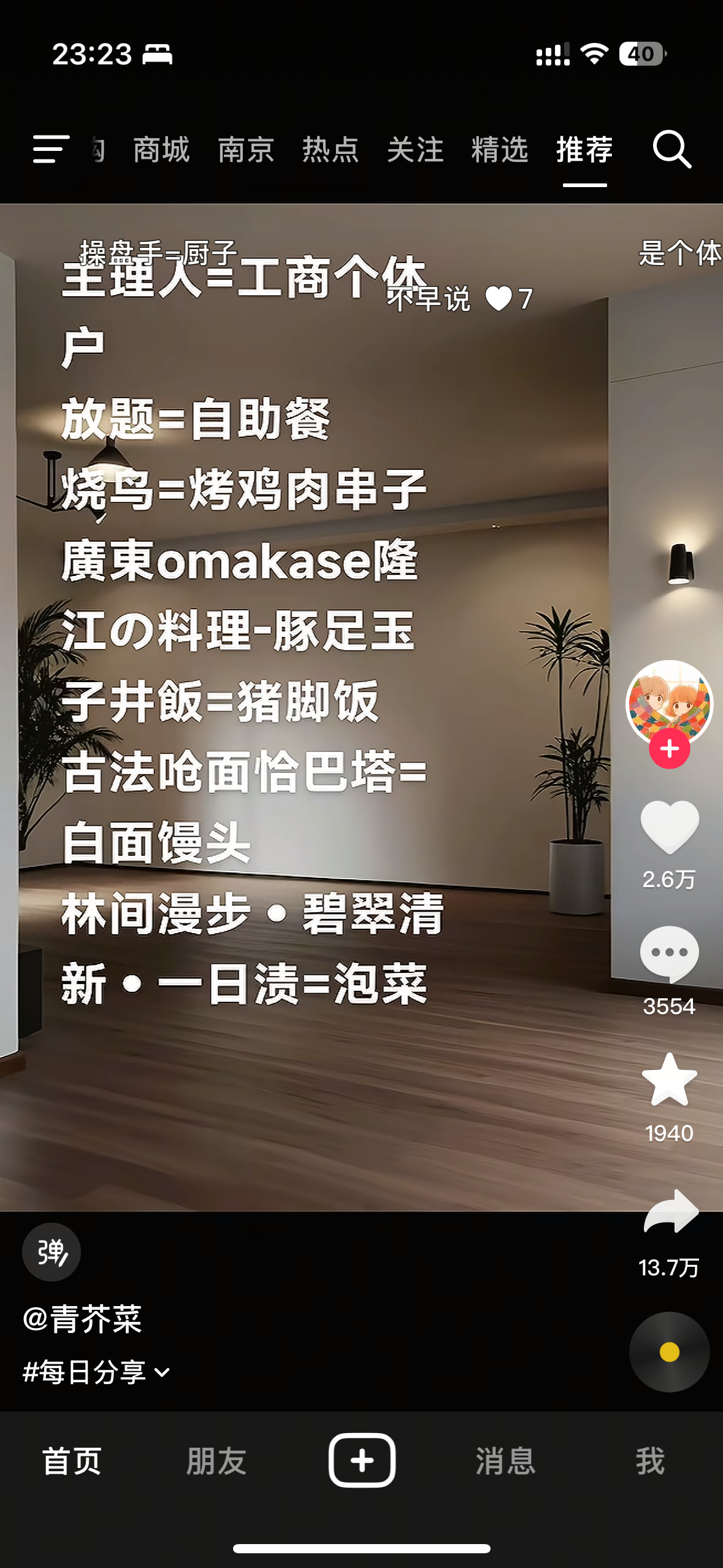
Task: Like this video with the heart icon
Action: point(670,827)
